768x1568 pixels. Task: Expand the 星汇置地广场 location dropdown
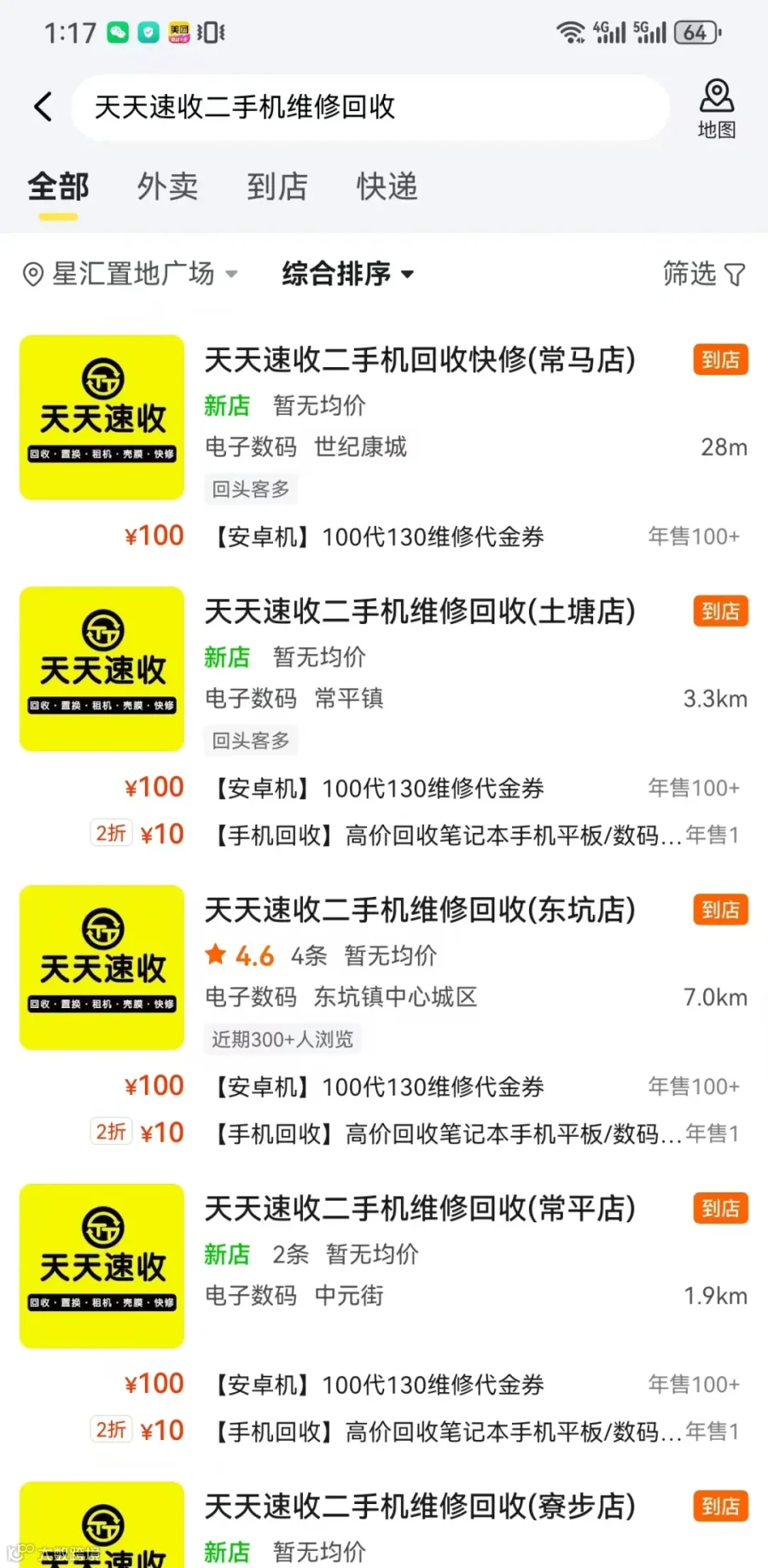click(x=131, y=274)
